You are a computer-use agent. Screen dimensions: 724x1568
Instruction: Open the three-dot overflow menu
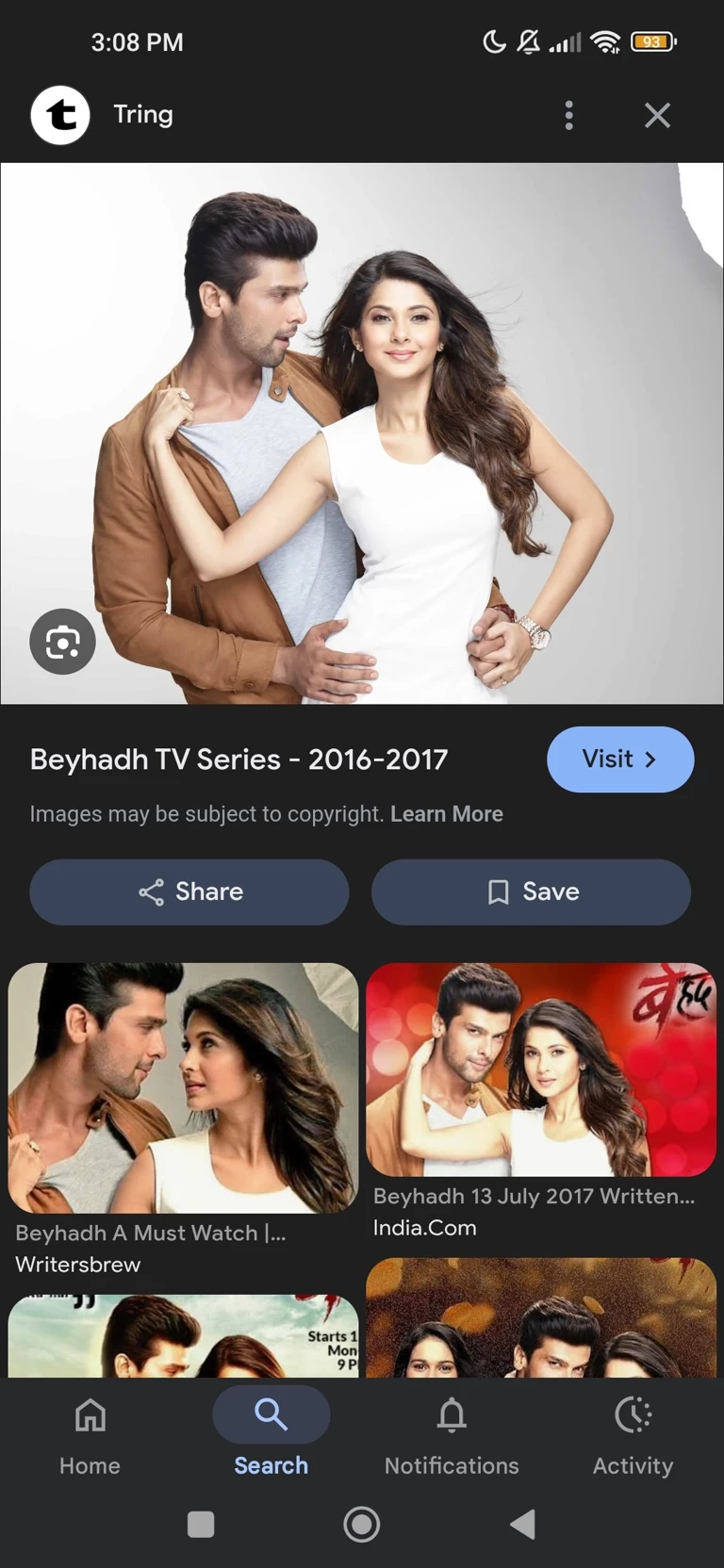[x=568, y=115]
